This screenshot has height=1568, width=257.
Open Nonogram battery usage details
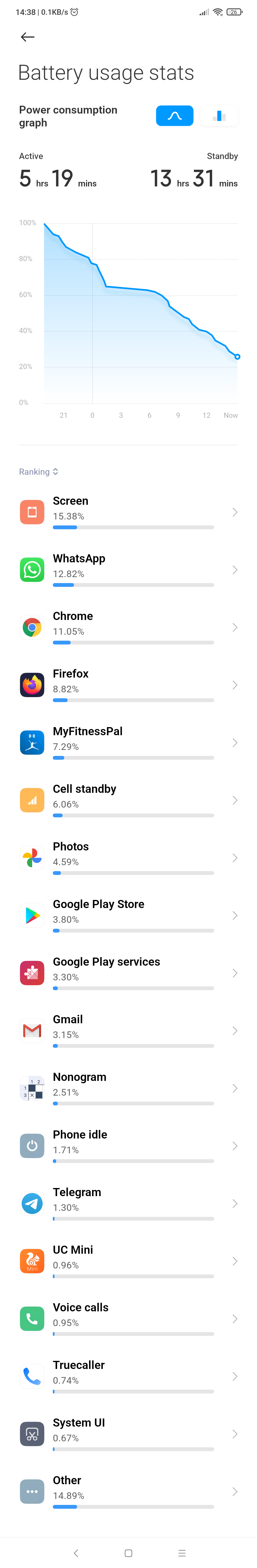tap(128, 1088)
